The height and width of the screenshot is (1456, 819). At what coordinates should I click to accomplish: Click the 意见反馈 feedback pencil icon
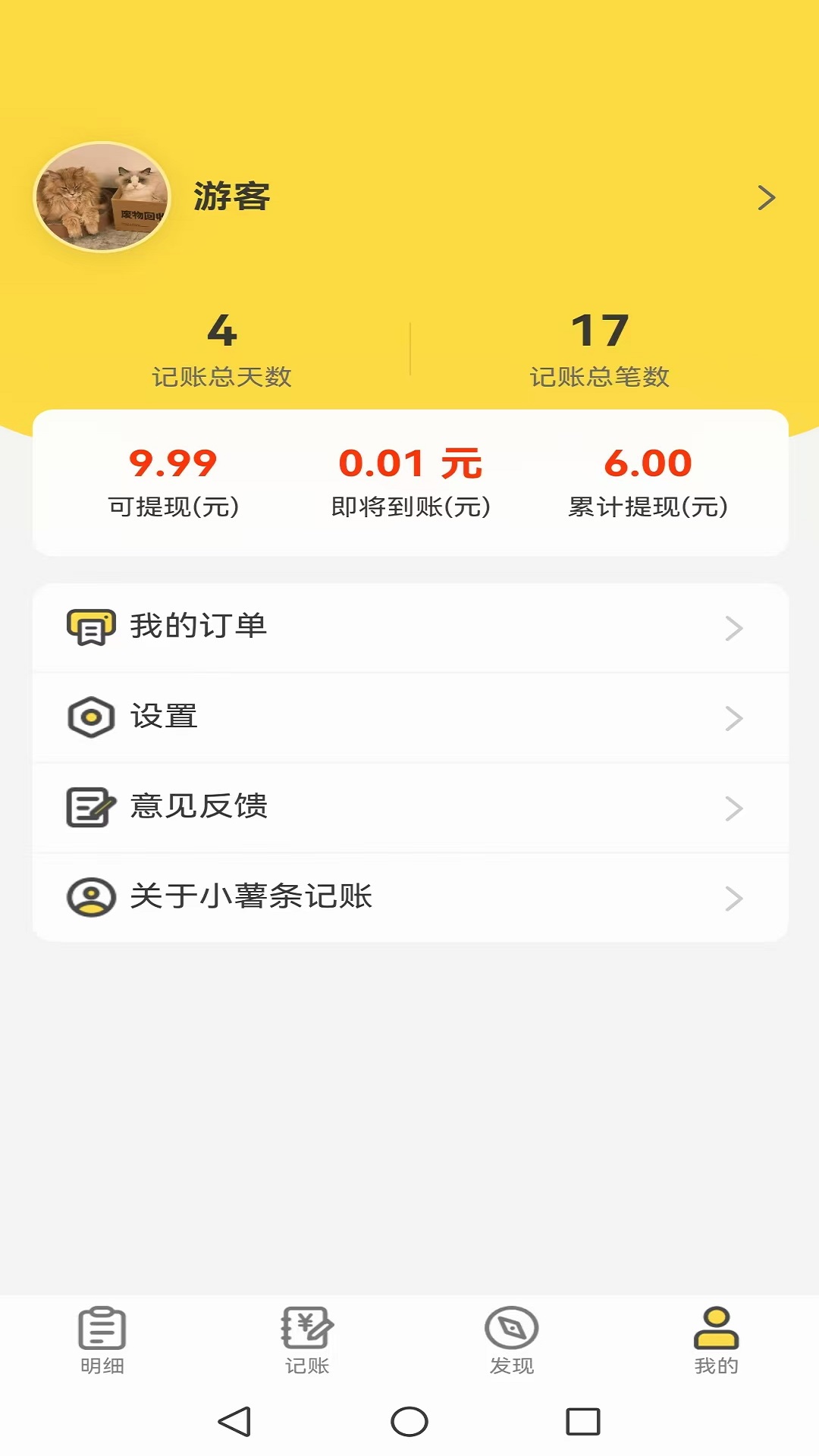pos(90,807)
